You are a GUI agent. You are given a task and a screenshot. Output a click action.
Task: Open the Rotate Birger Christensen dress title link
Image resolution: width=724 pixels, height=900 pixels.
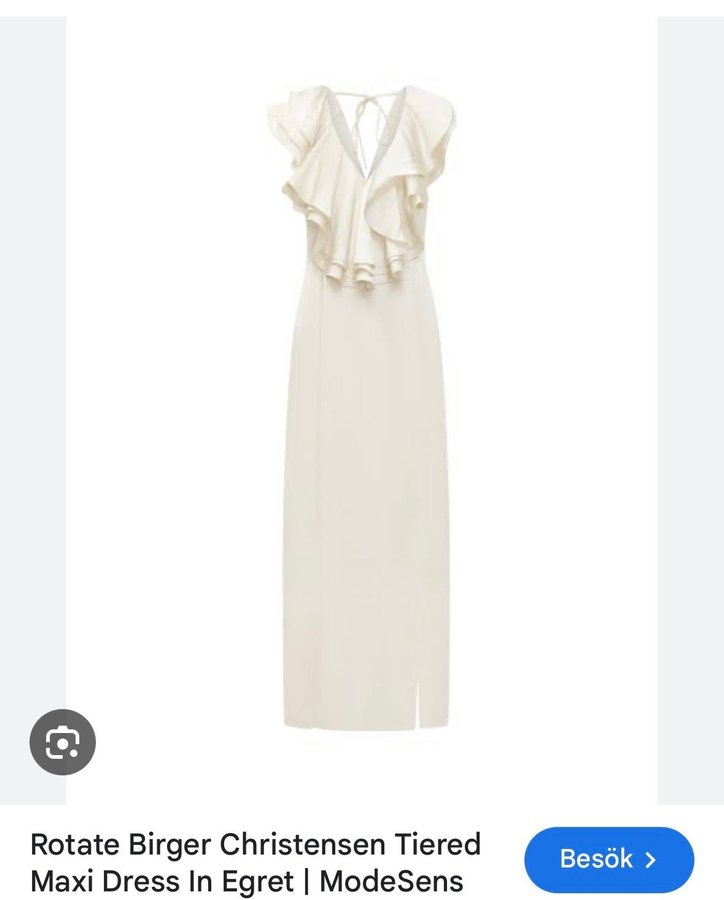click(255, 862)
